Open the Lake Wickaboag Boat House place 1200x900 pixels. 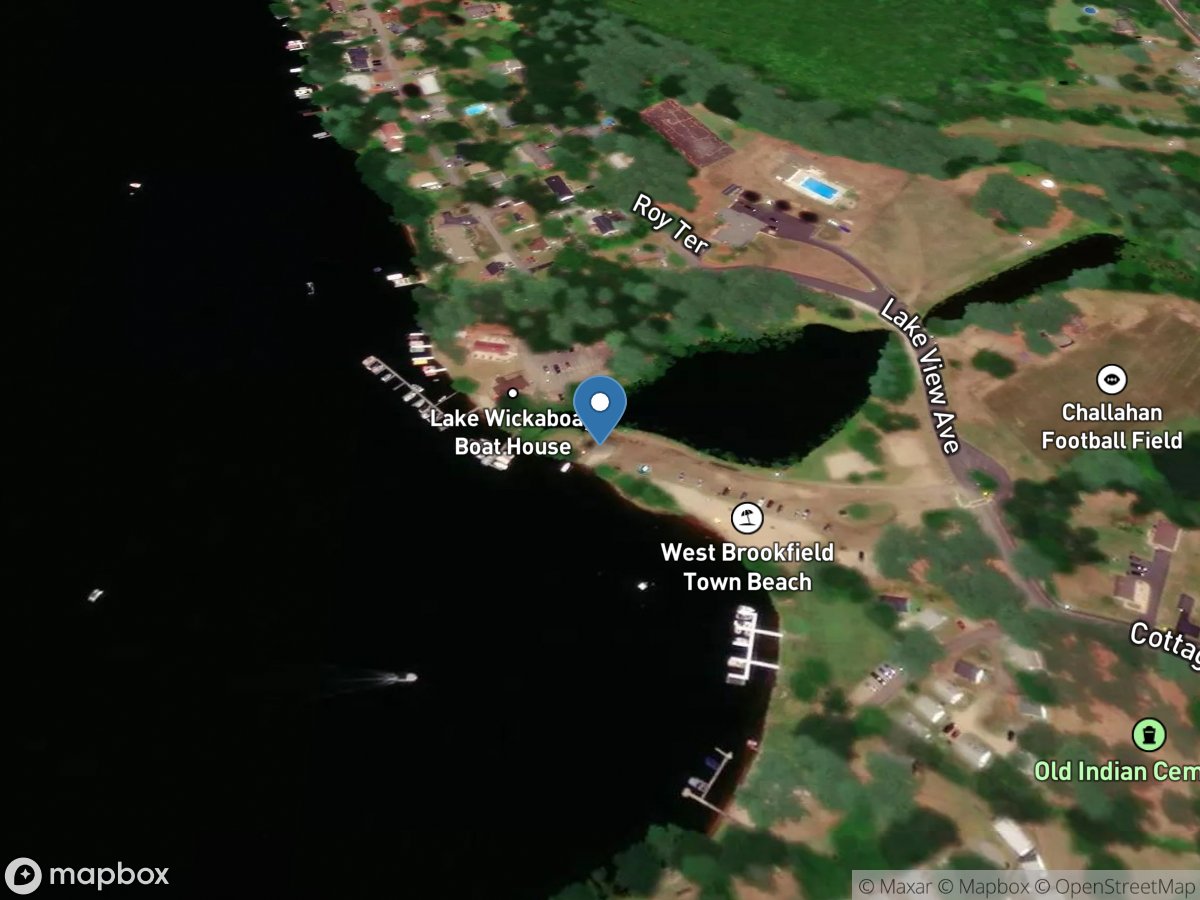[513, 393]
